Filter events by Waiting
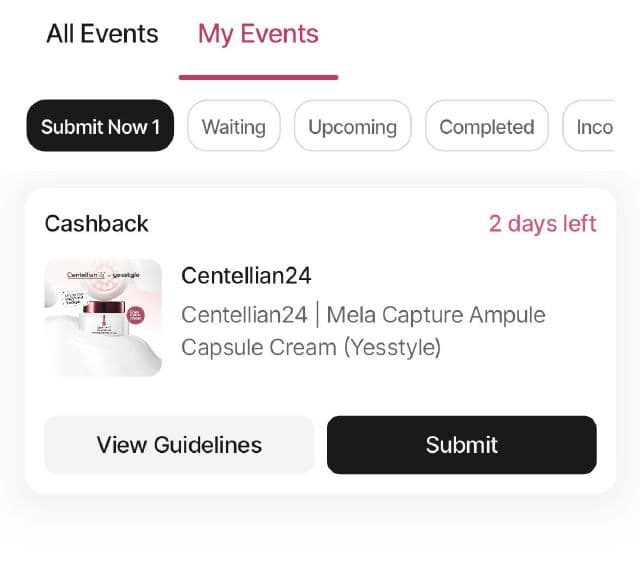This screenshot has width=640, height=573. pyautogui.click(x=234, y=127)
